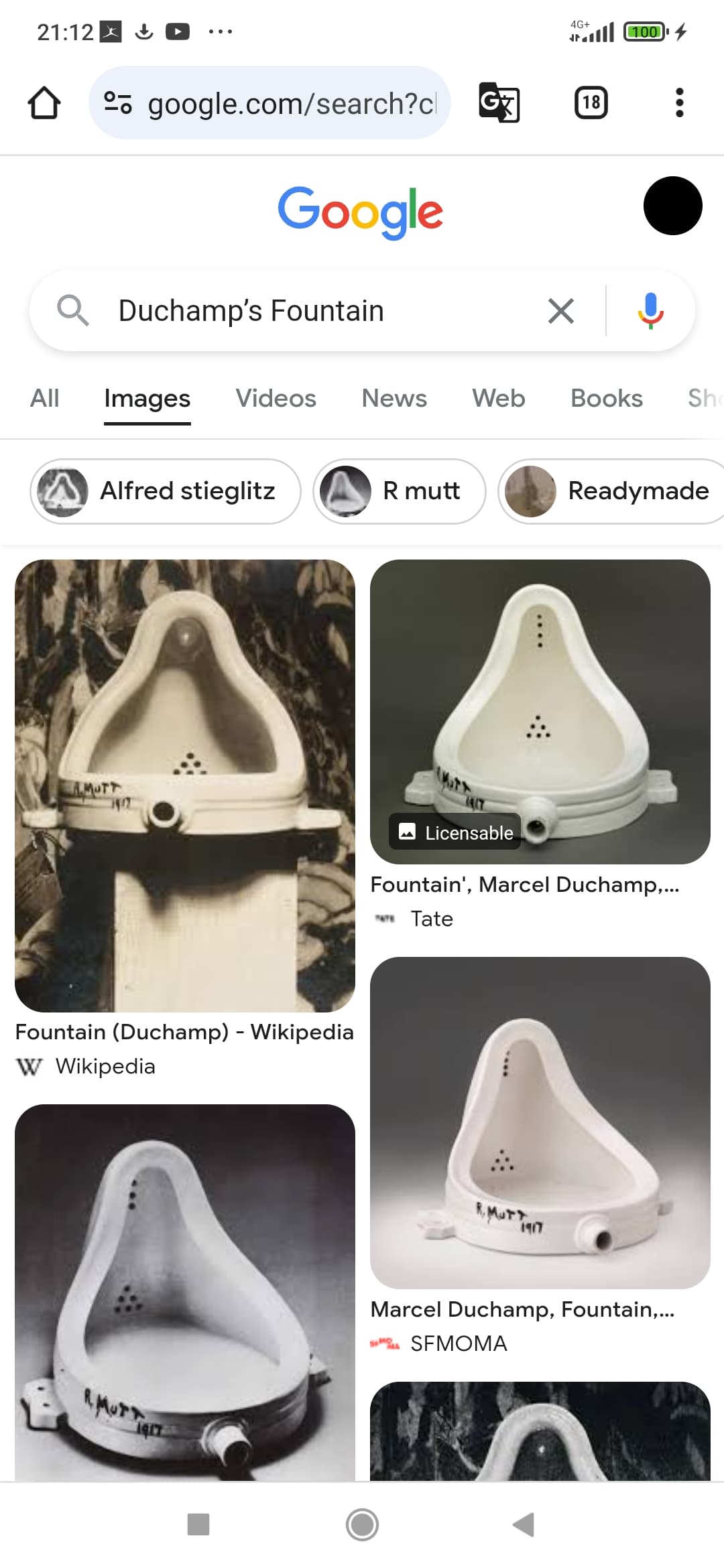The width and height of the screenshot is (724, 1568).
Task: Open the browser overflow menu
Action: [679, 103]
